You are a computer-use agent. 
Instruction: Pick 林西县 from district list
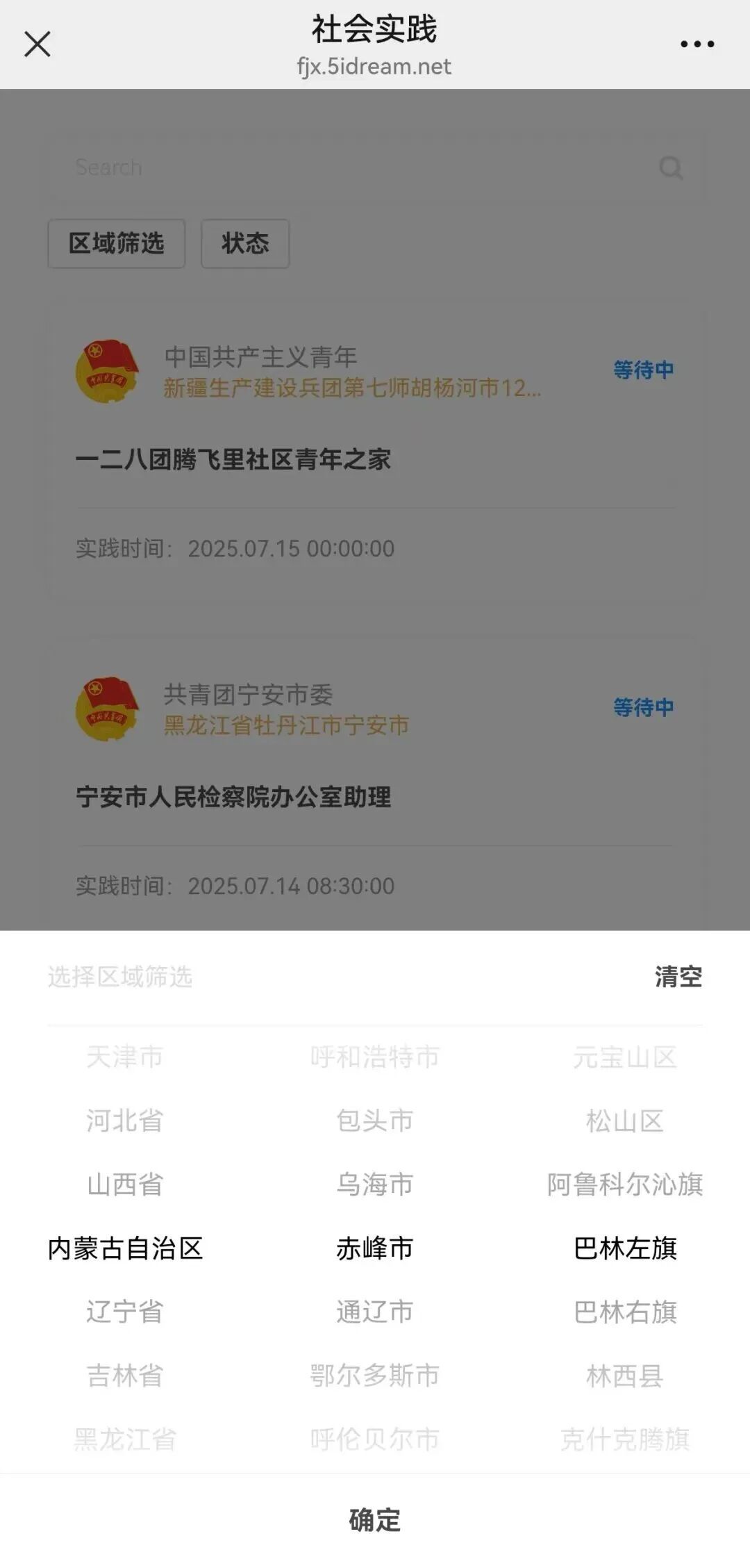click(x=625, y=1375)
